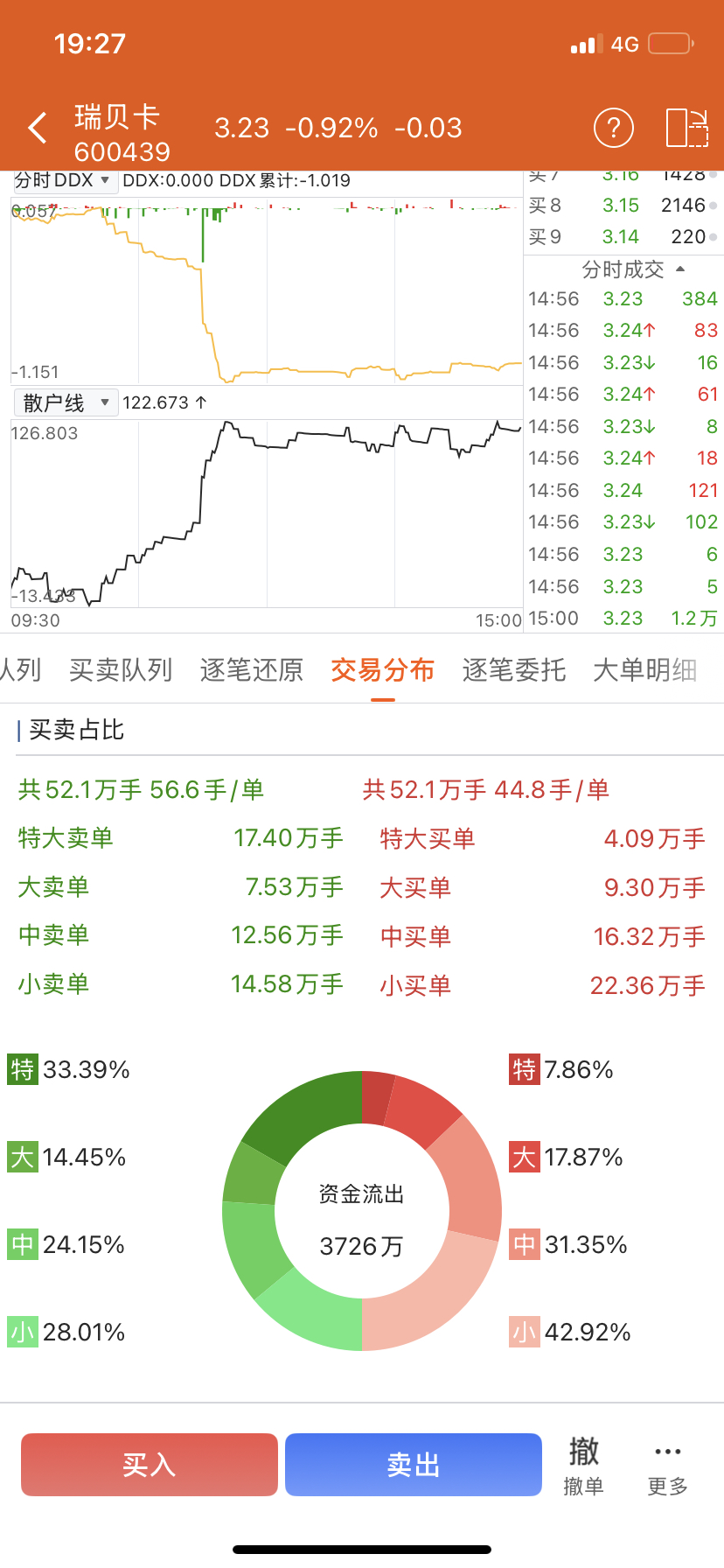Open the 分时DDX indicator dropdown

(64, 180)
